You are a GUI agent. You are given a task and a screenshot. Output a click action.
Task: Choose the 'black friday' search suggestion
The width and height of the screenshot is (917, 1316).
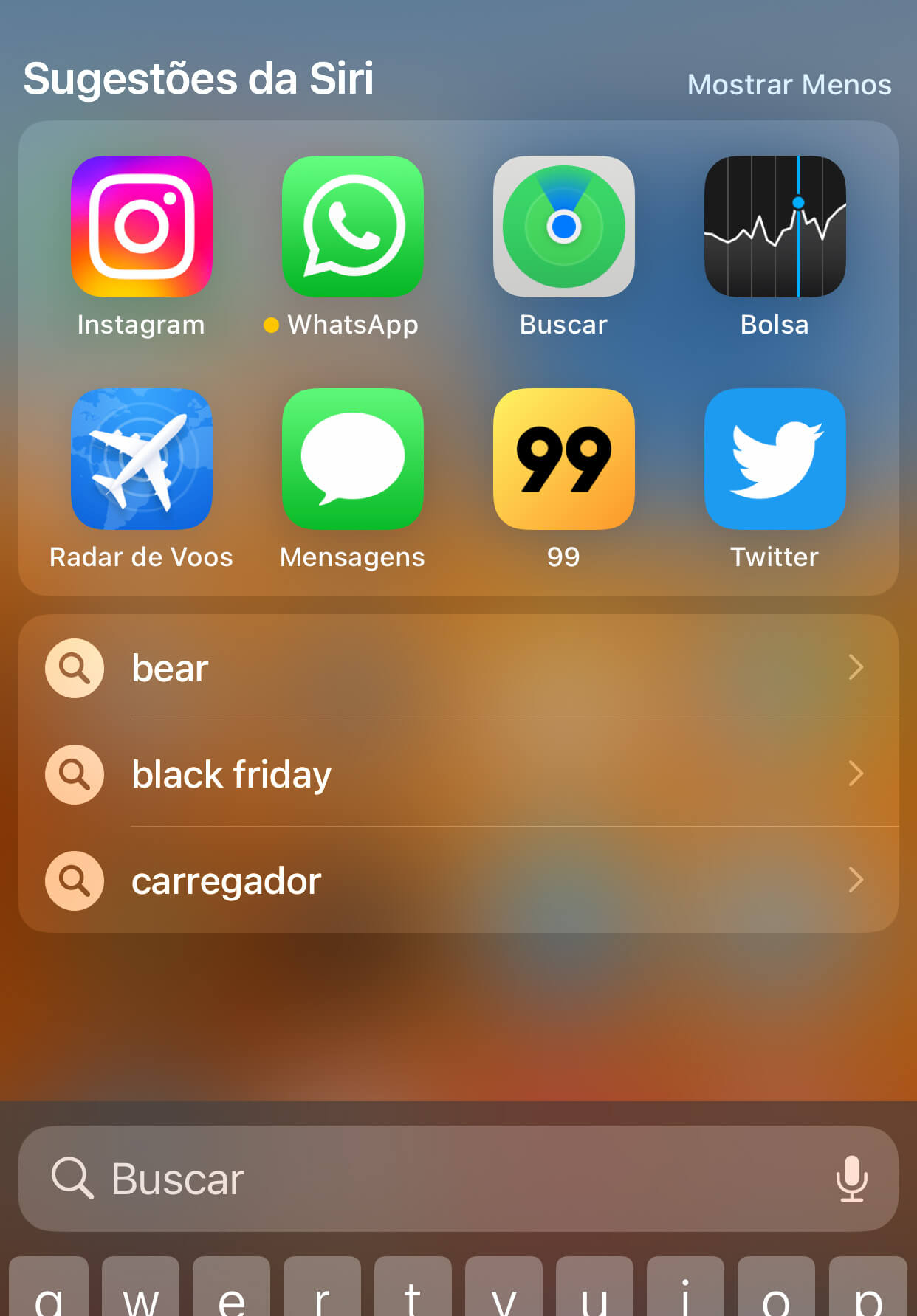pyautogui.click(x=458, y=774)
